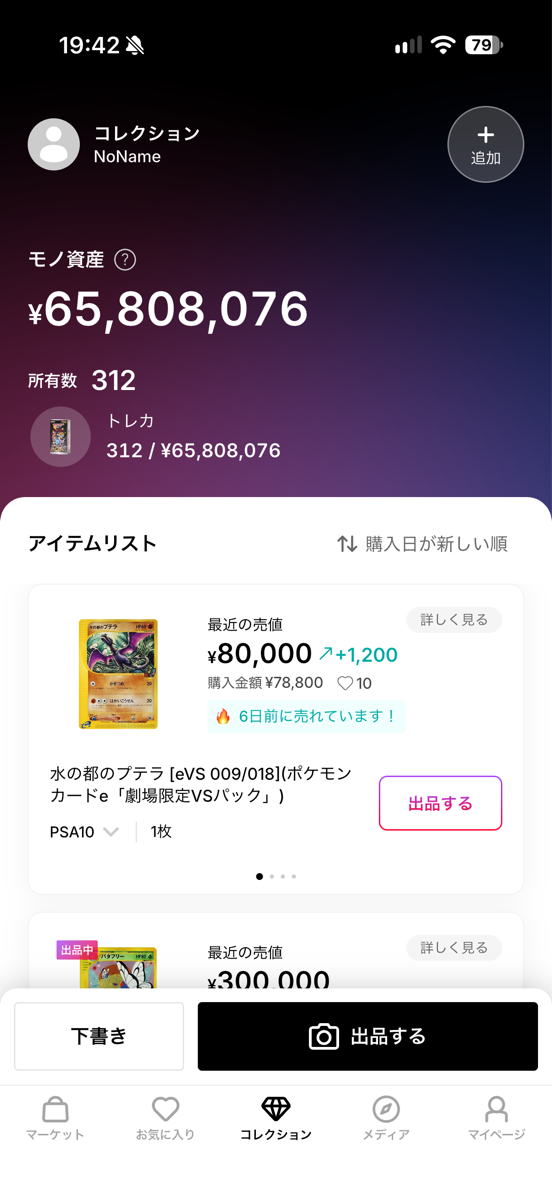The width and height of the screenshot is (552, 1200).
Task: Tap the card page indicator dots
Action: coord(276,876)
